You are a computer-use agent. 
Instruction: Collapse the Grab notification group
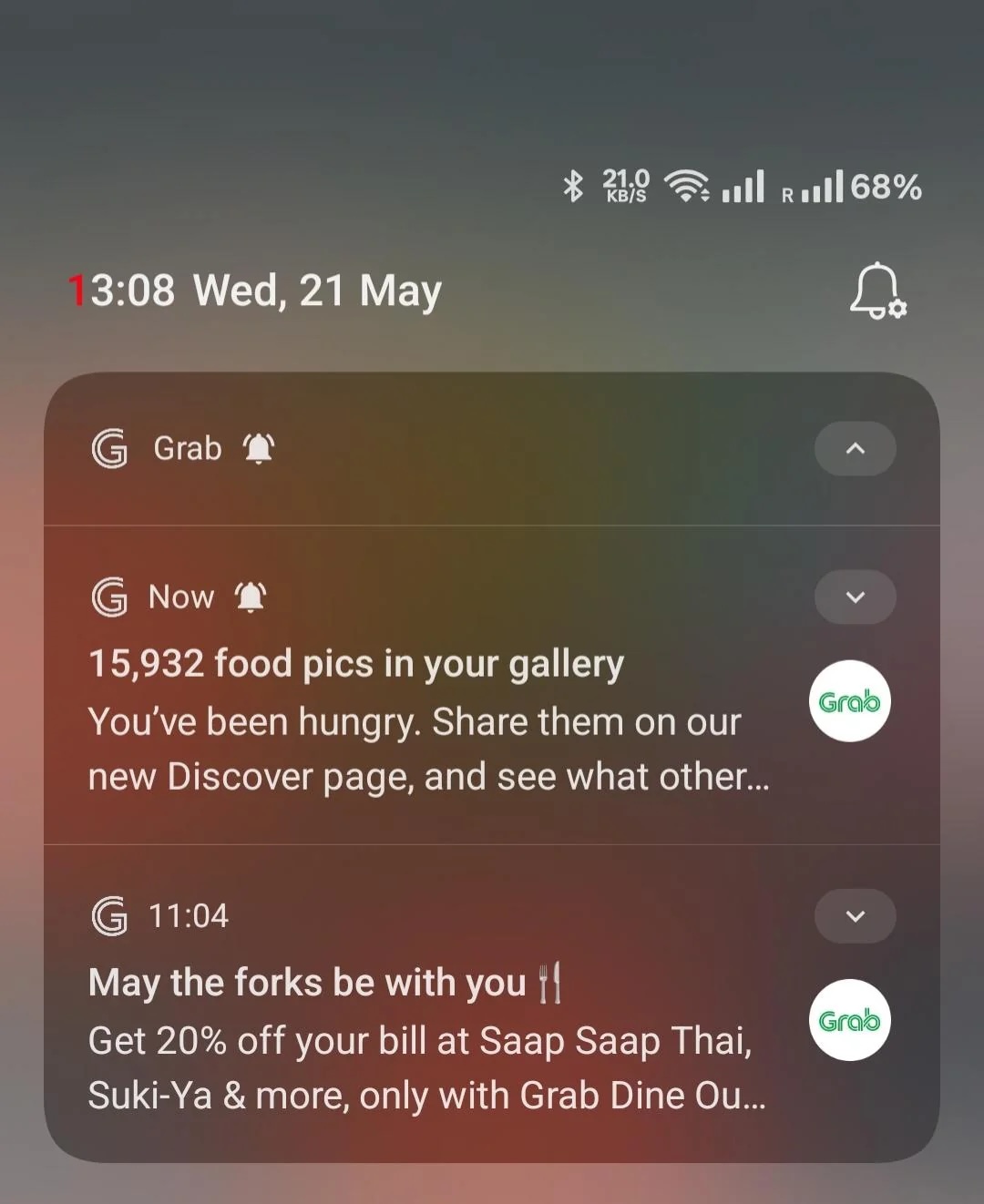click(x=855, y=448)
